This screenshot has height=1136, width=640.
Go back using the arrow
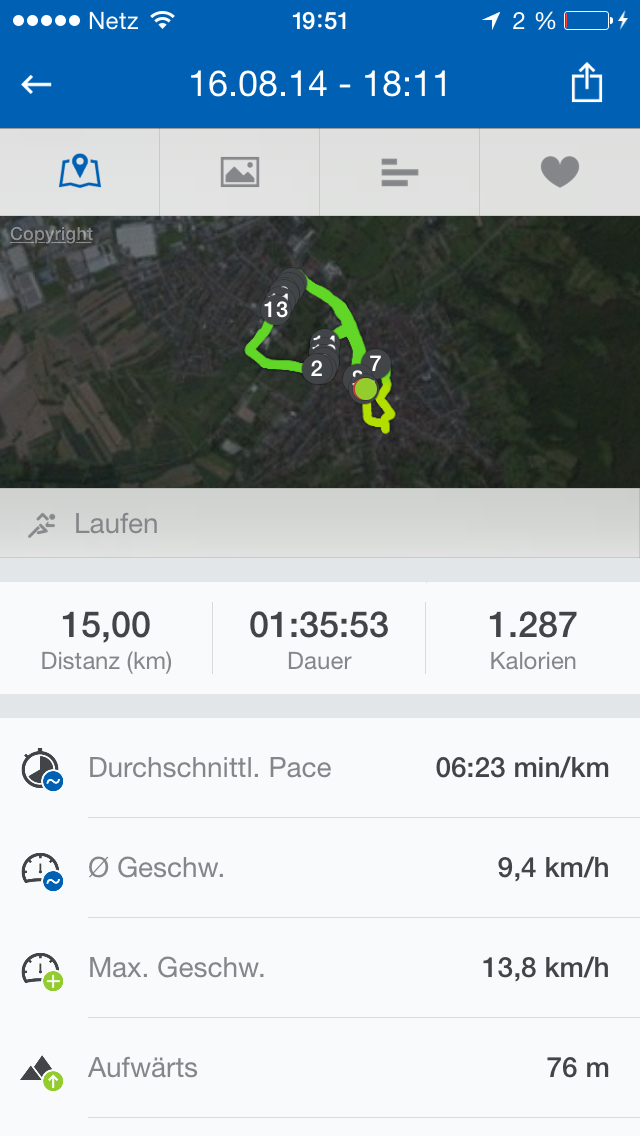37,84
